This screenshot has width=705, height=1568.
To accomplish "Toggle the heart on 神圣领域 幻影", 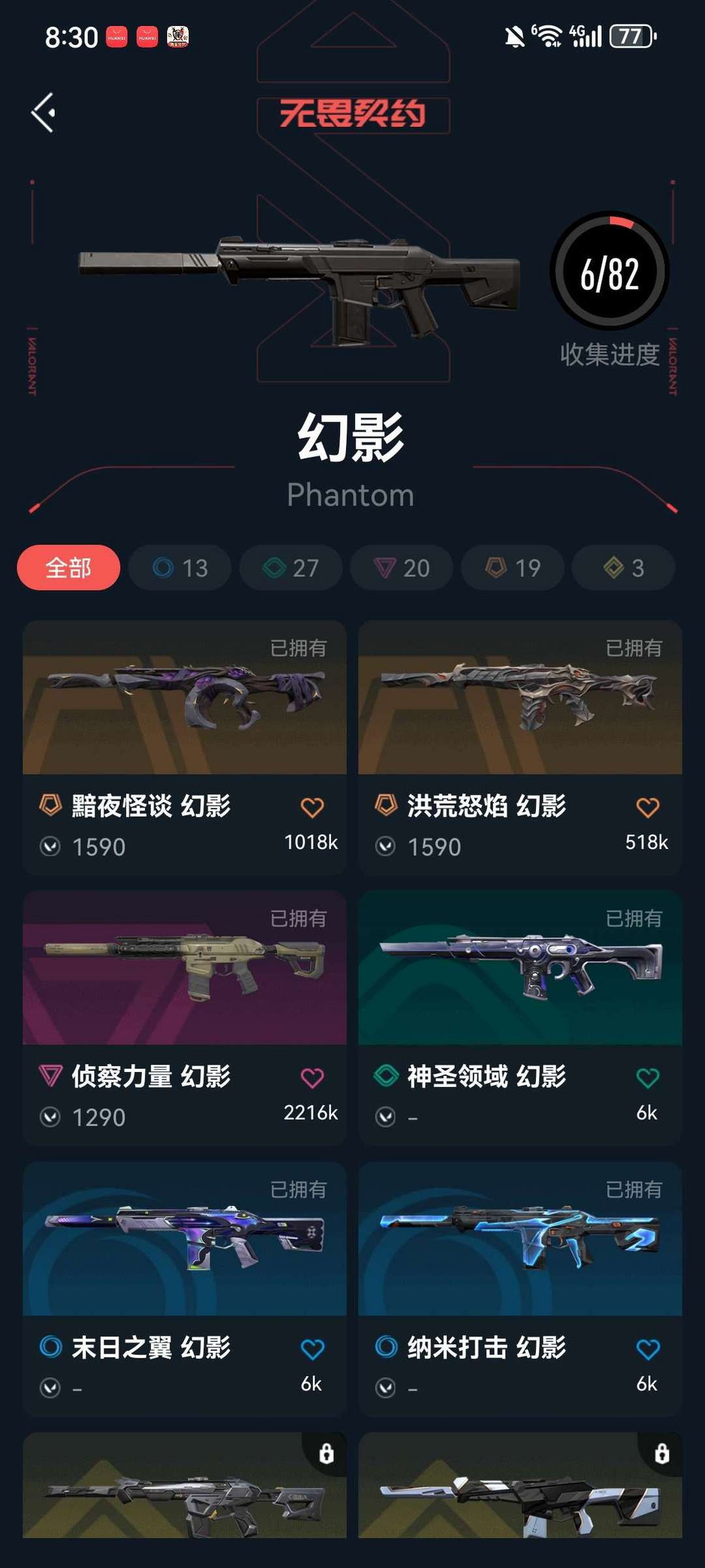I will click(649, 1077).
